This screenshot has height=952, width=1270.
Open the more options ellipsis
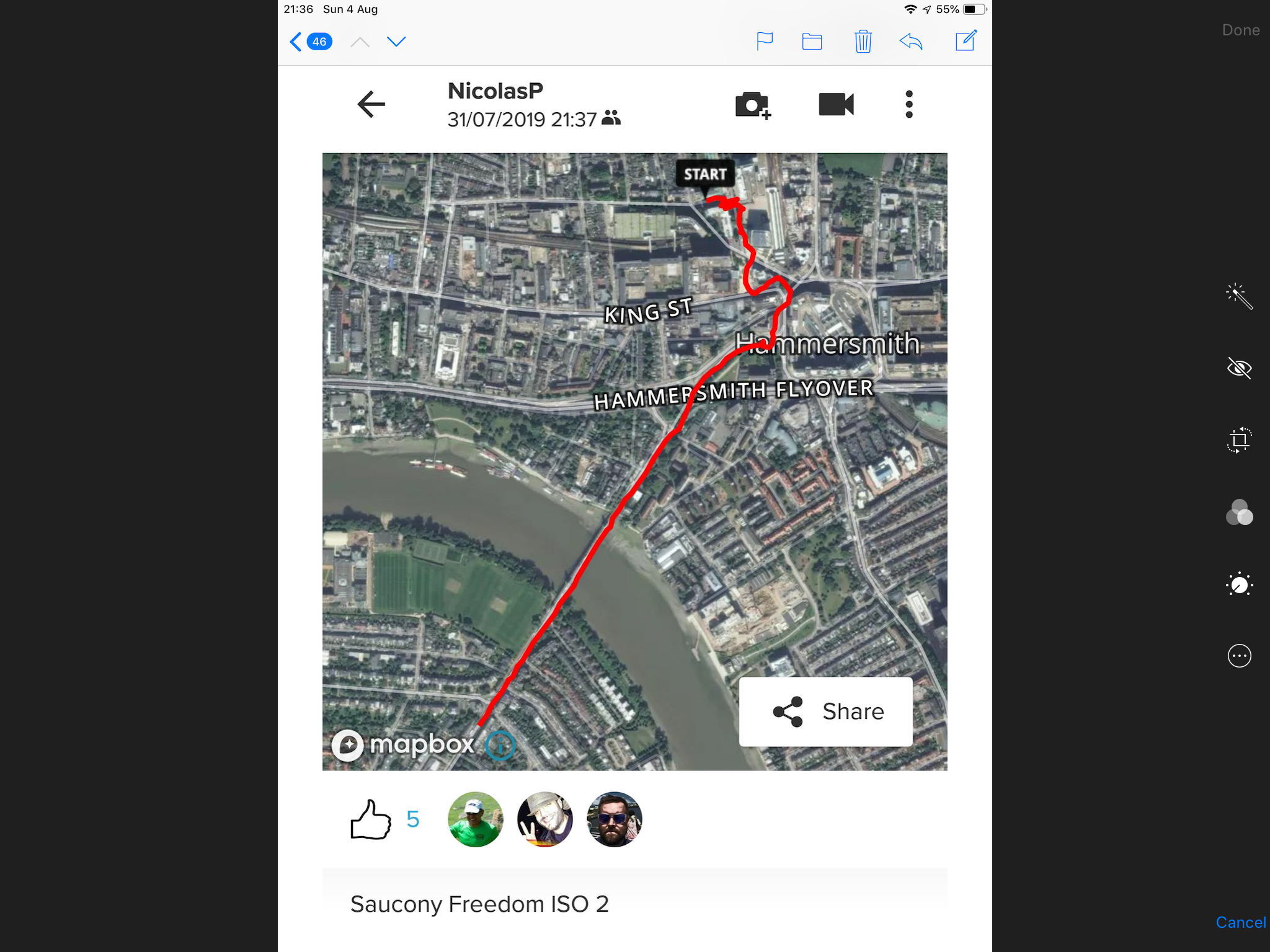click(1239, 656)
